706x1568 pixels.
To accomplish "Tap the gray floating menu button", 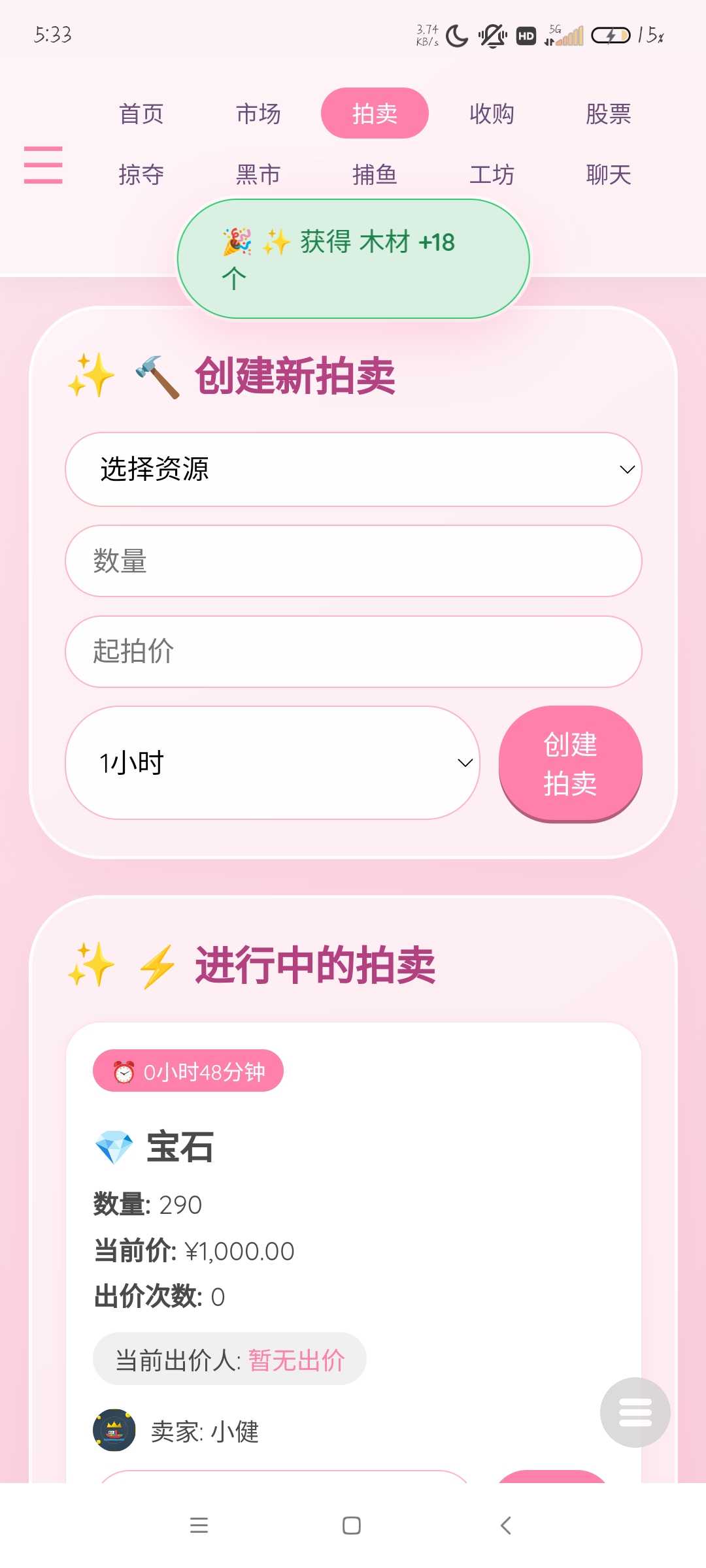I will pyautogui.click(x=635, y=1412).
